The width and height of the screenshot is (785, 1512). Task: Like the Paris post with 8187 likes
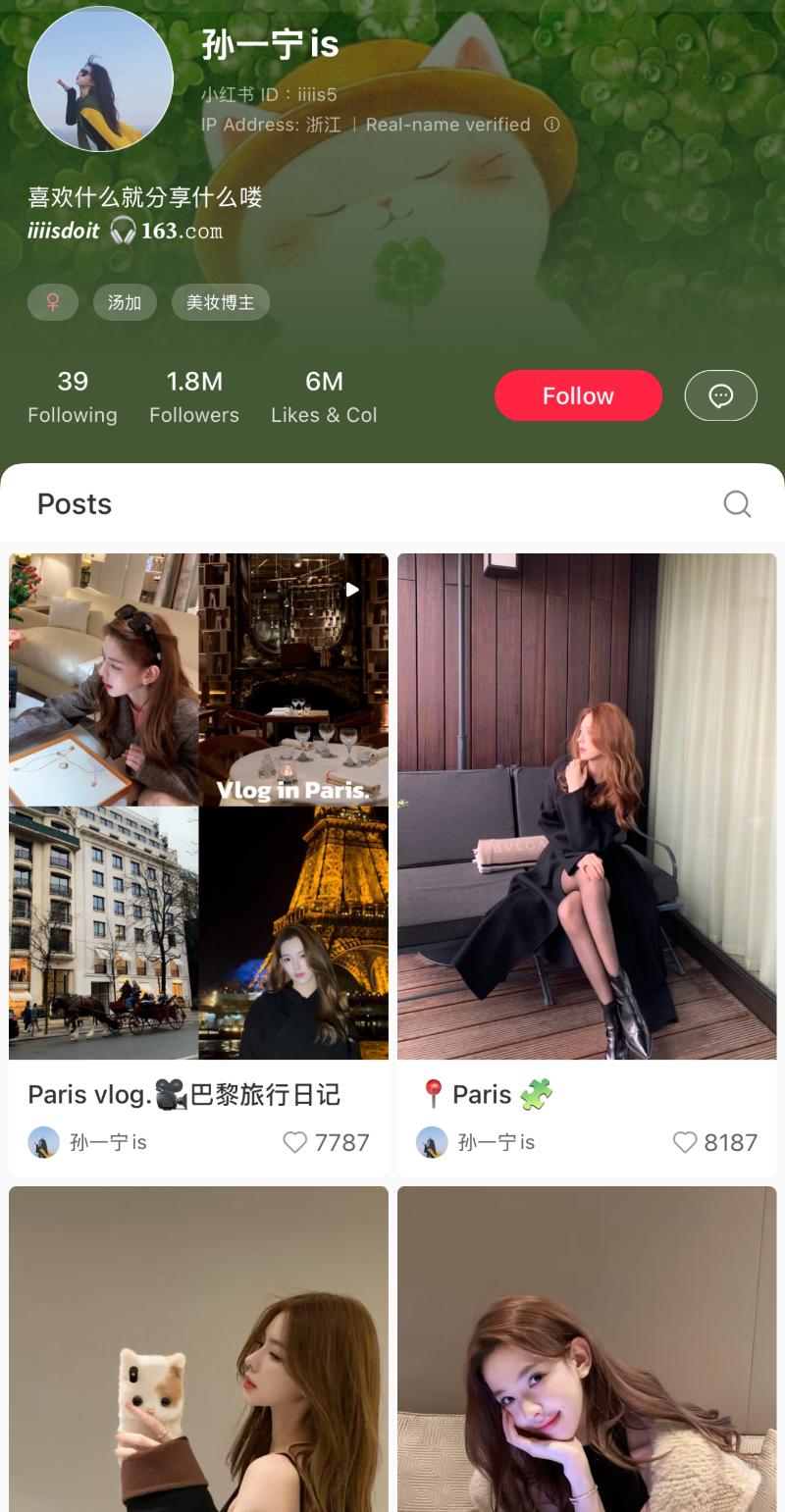(685, 1142)
